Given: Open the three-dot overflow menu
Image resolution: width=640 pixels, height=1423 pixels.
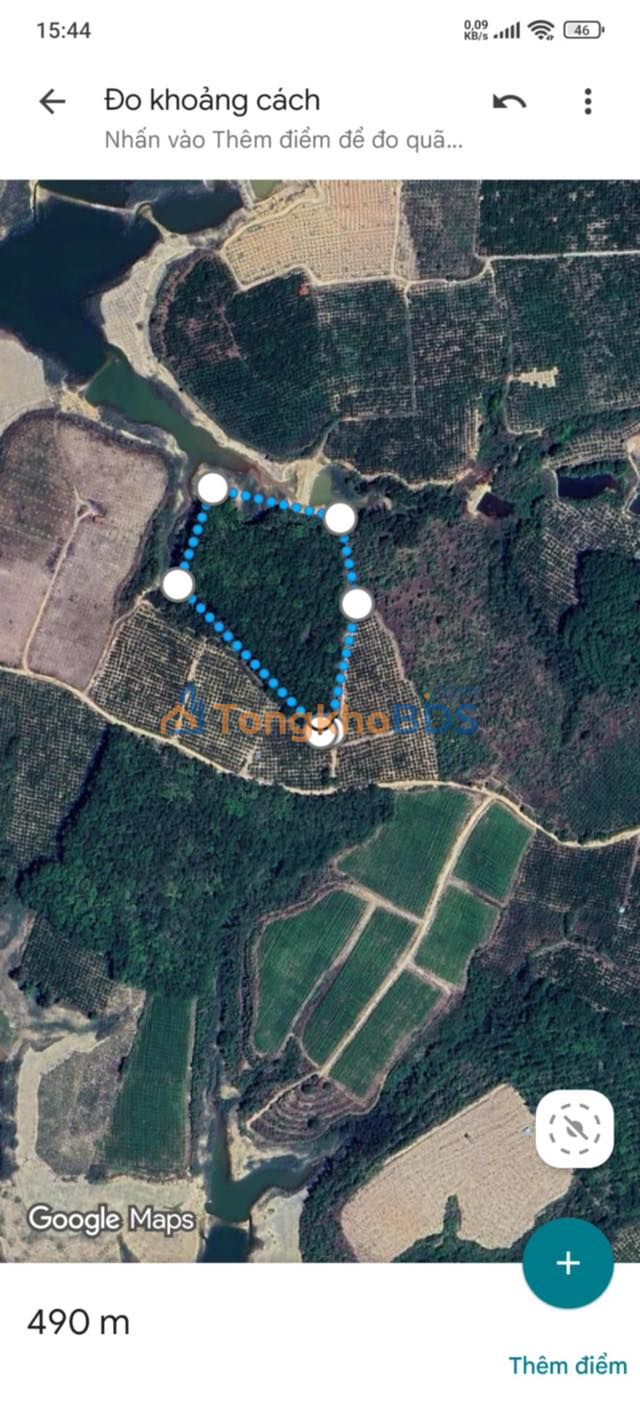Looking at the screenshot, I should pyautogui.click(x=588, y=101).
